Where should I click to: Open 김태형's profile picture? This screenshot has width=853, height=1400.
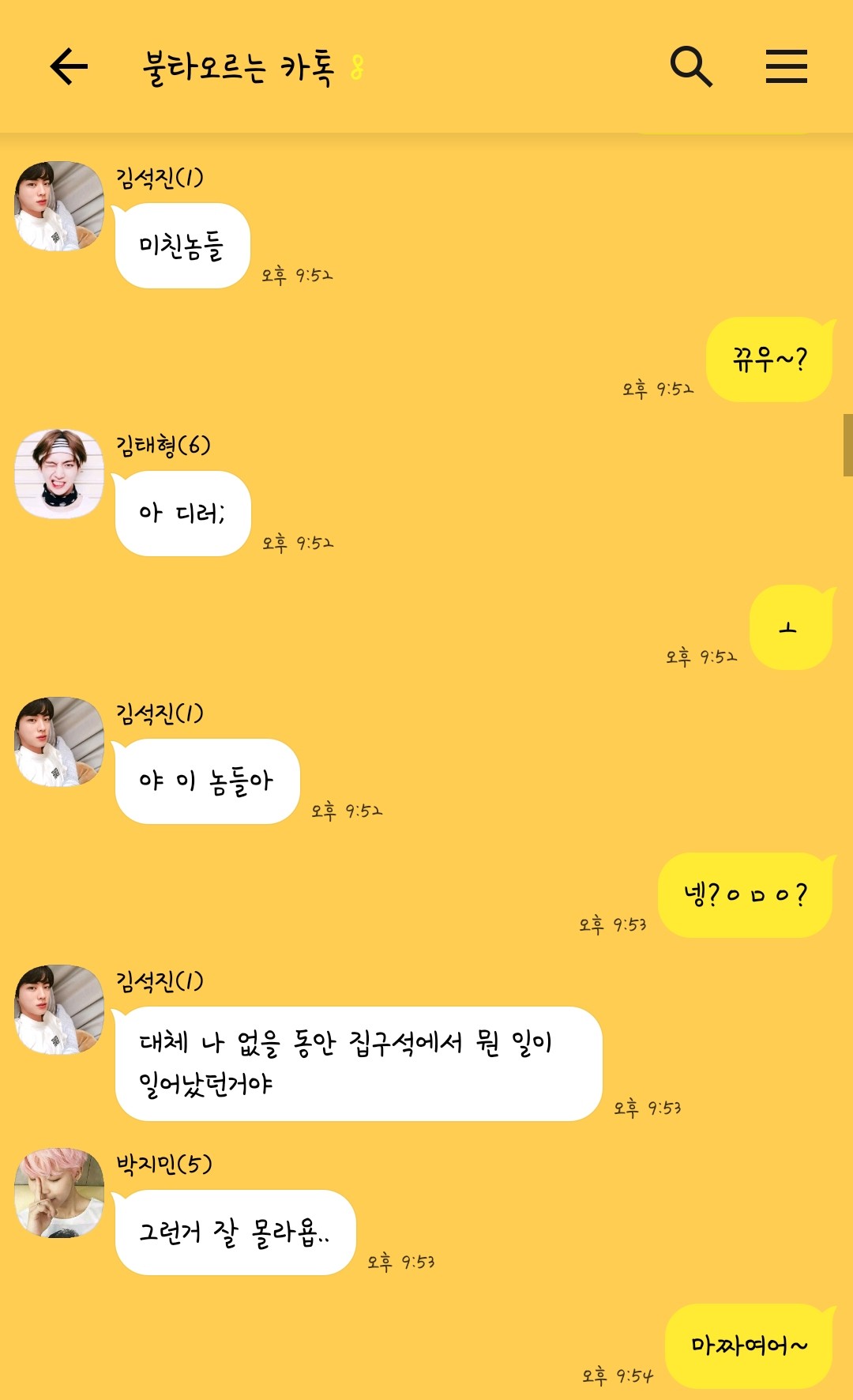pyautogui.click(x=59, y=474)
